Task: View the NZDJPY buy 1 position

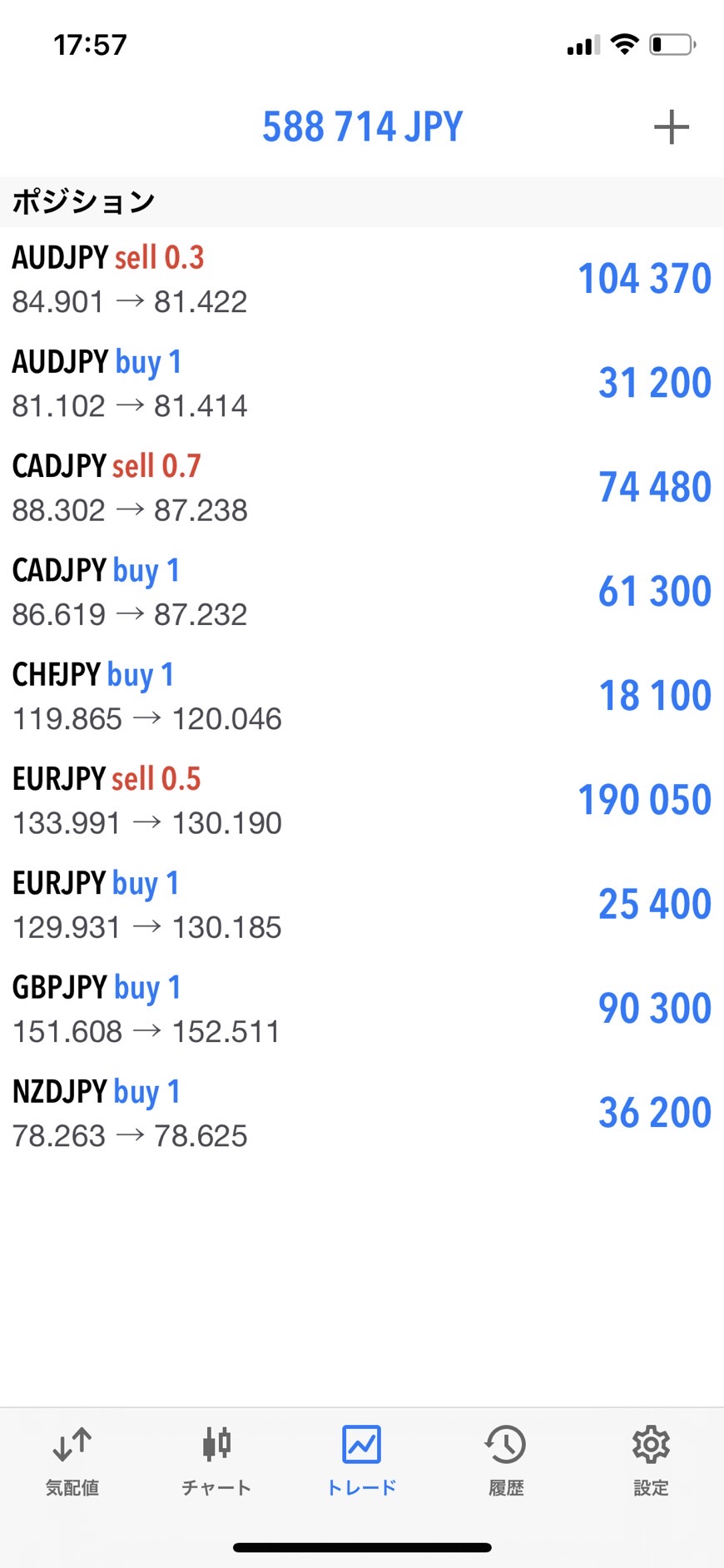Action: (362, 1113)
